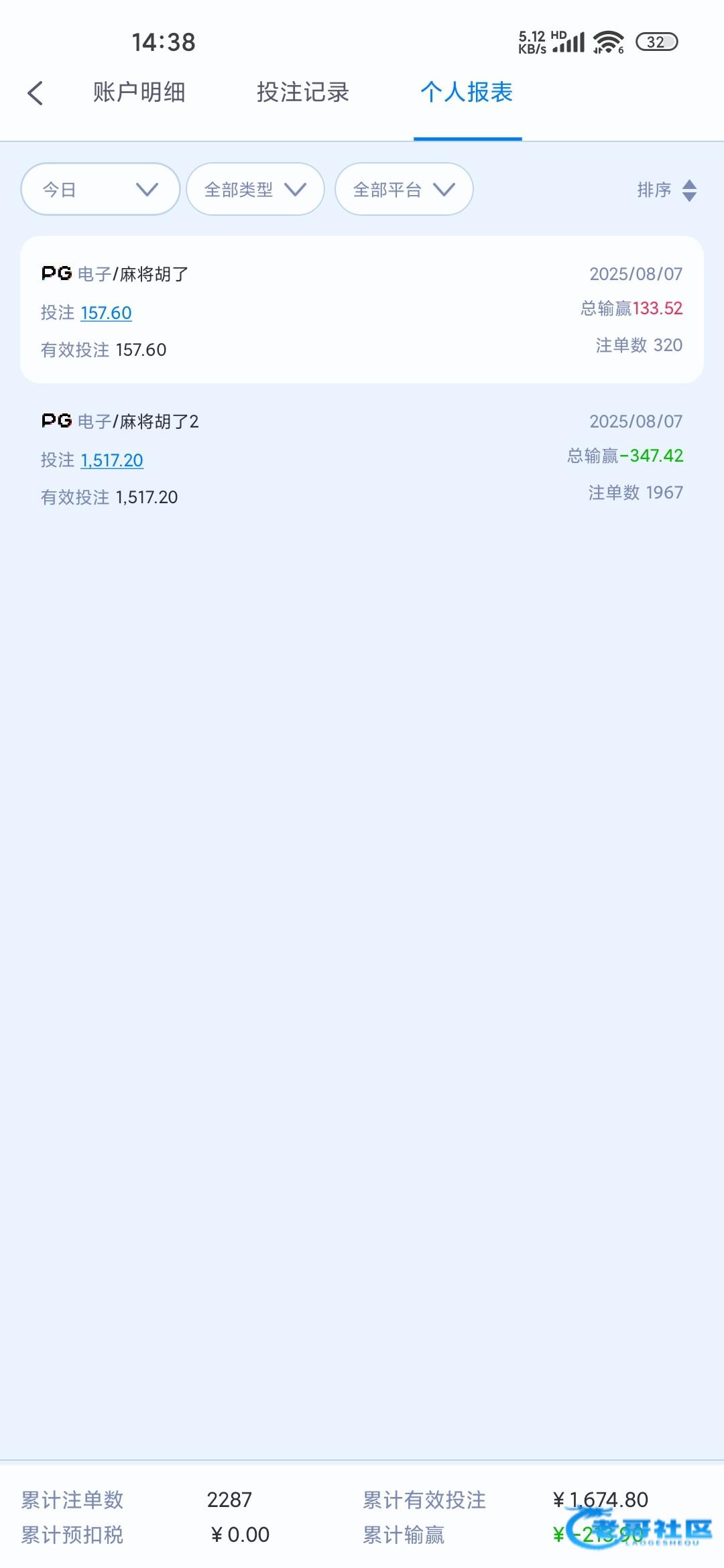Go back using the top-left arrow
Viewport: 724px width, 1568px height.
point(36,93)
